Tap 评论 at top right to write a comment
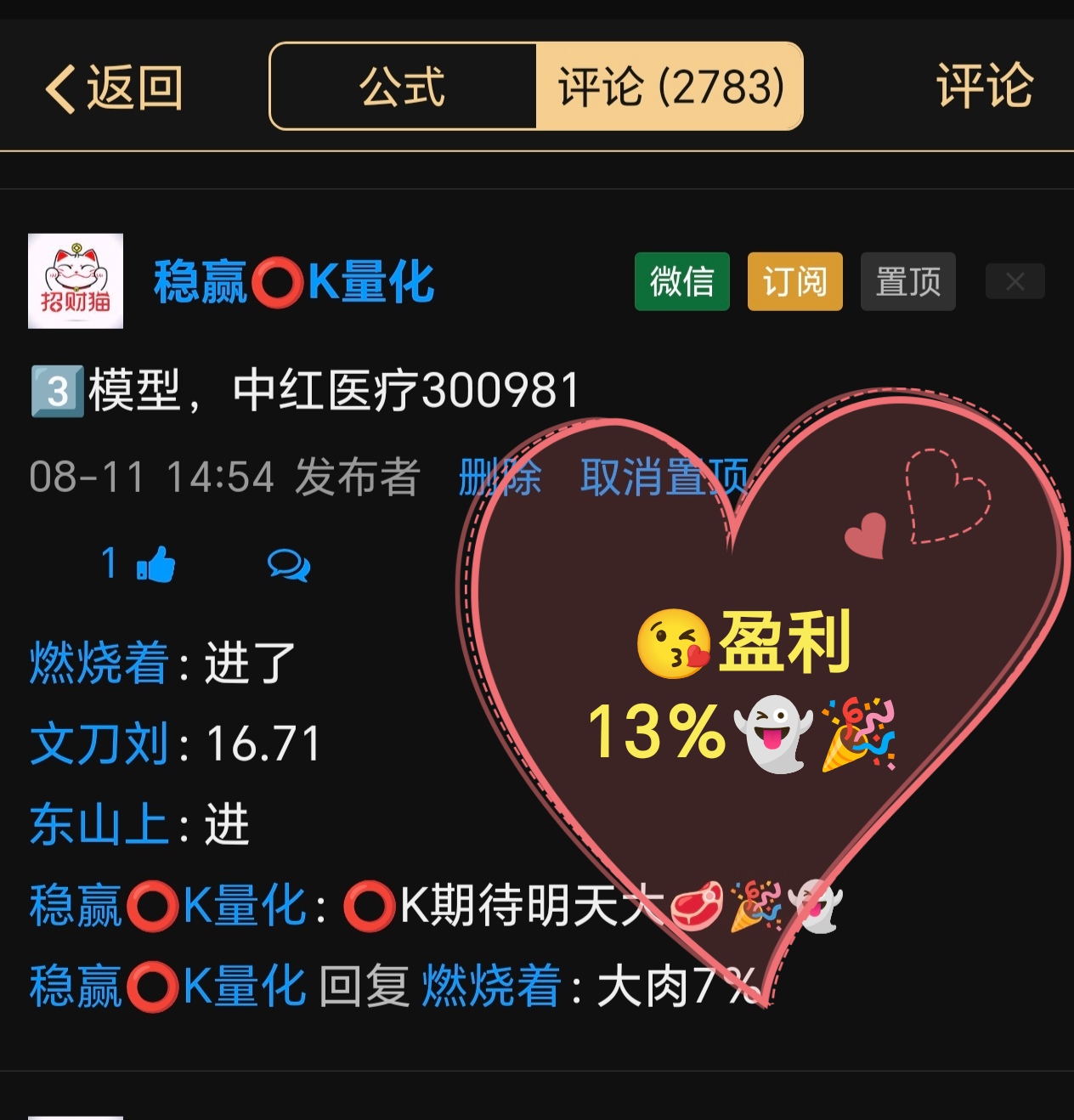 pyautogui.click(x=984, y=86)
